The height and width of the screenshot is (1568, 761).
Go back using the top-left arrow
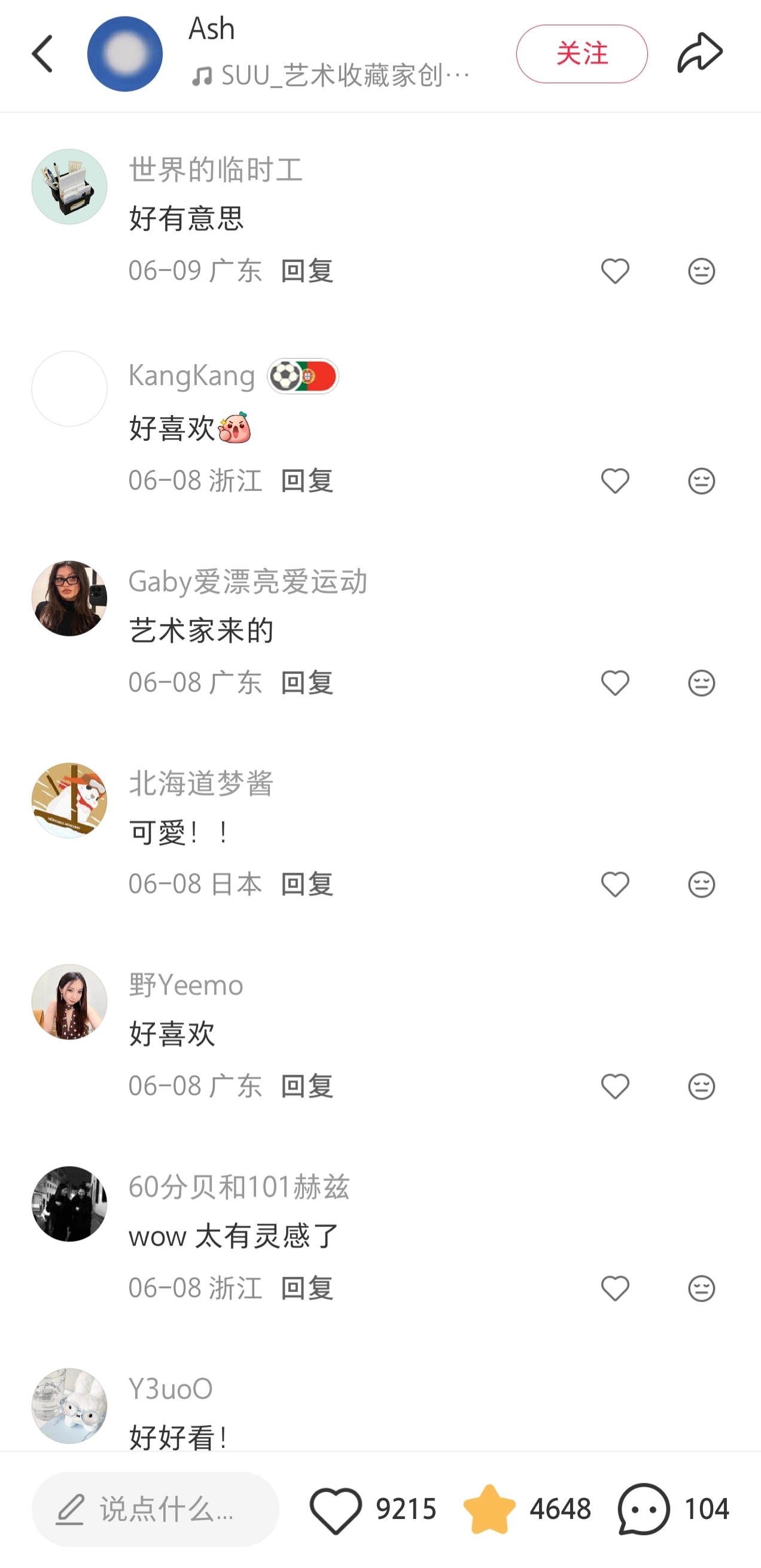pyautogui.click(x=42, y=54)
